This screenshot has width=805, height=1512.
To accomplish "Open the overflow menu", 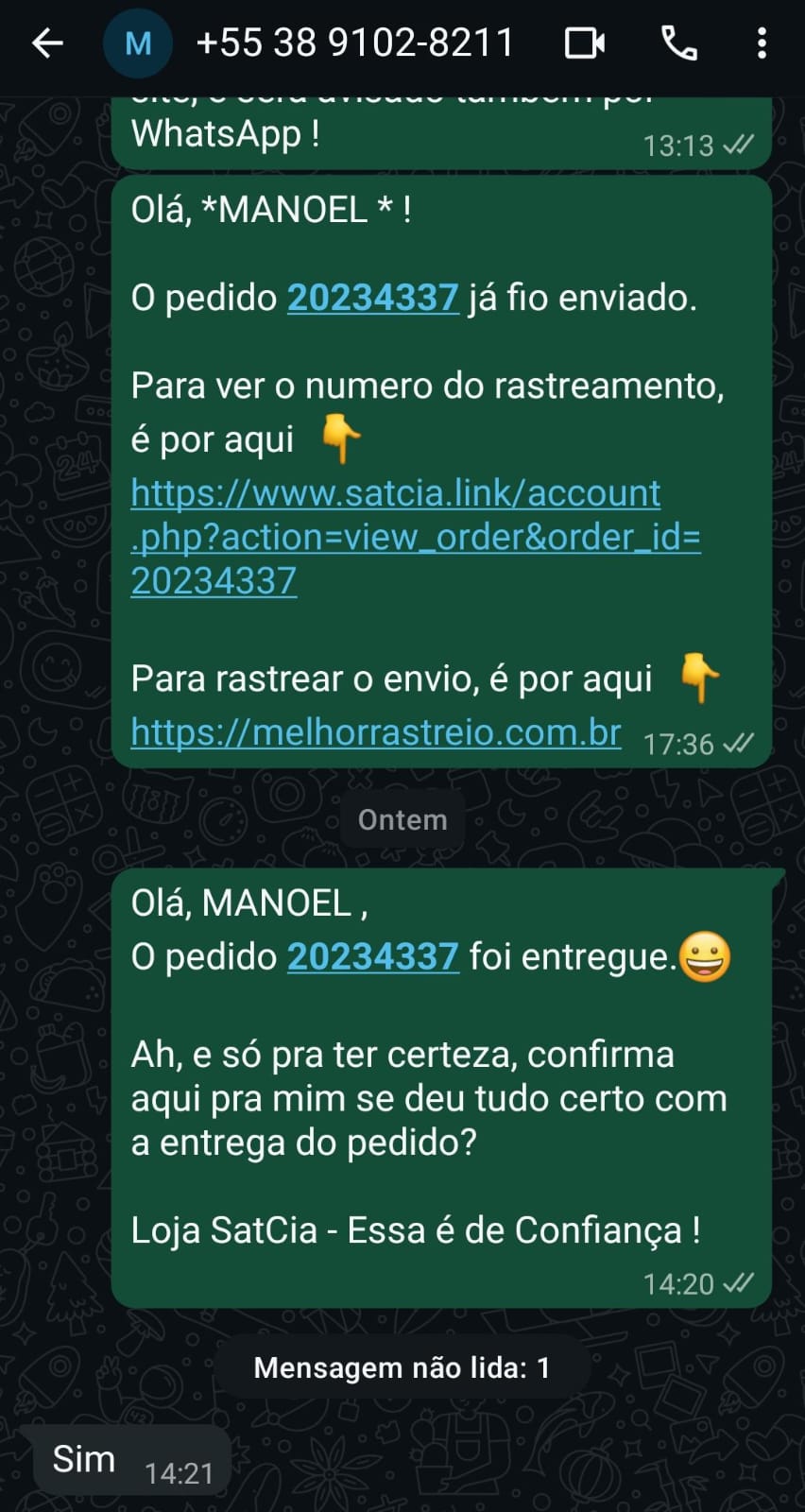I will click(762, 43).
